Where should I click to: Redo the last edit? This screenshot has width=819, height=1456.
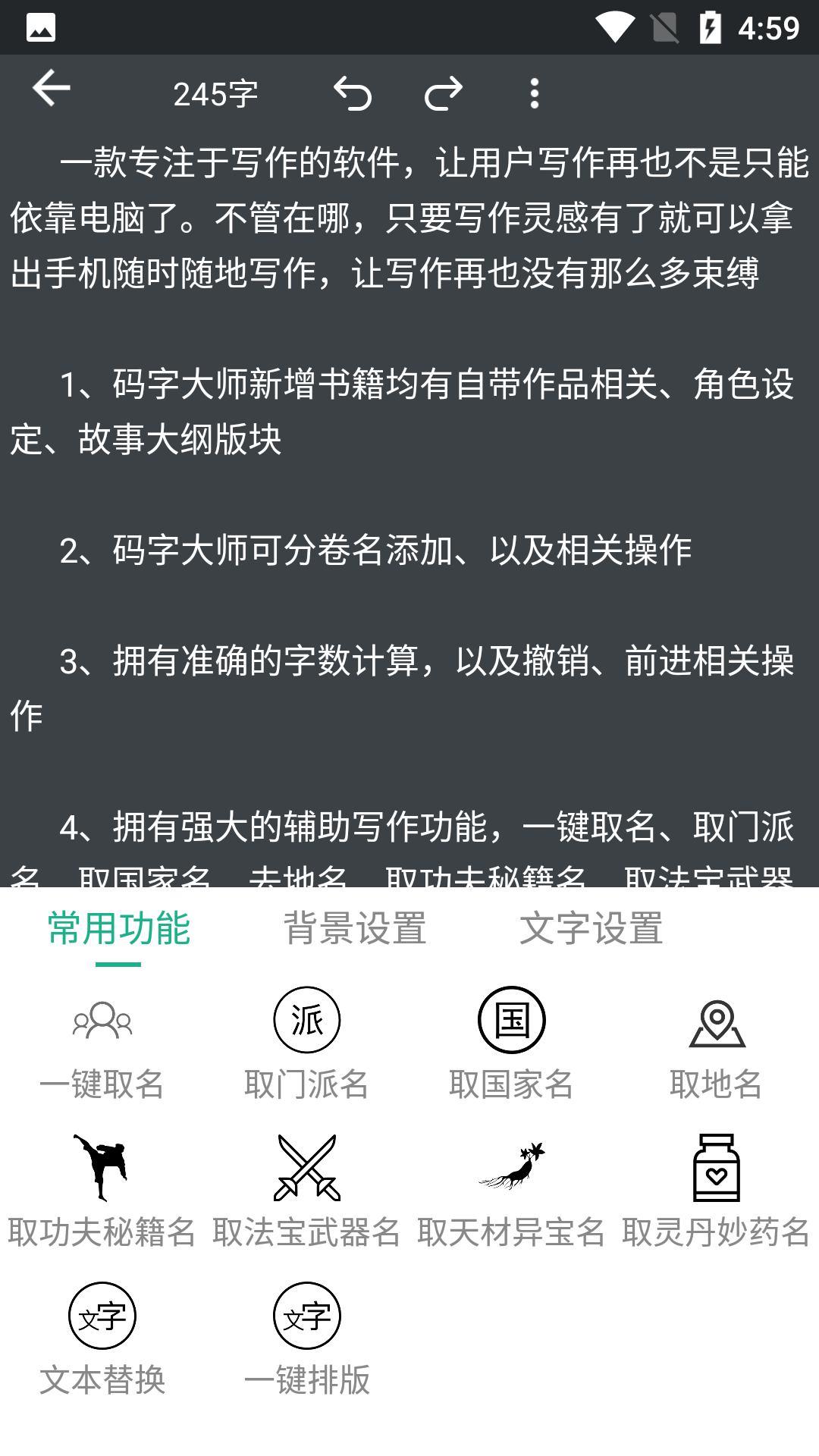click(x=444, y=94)
